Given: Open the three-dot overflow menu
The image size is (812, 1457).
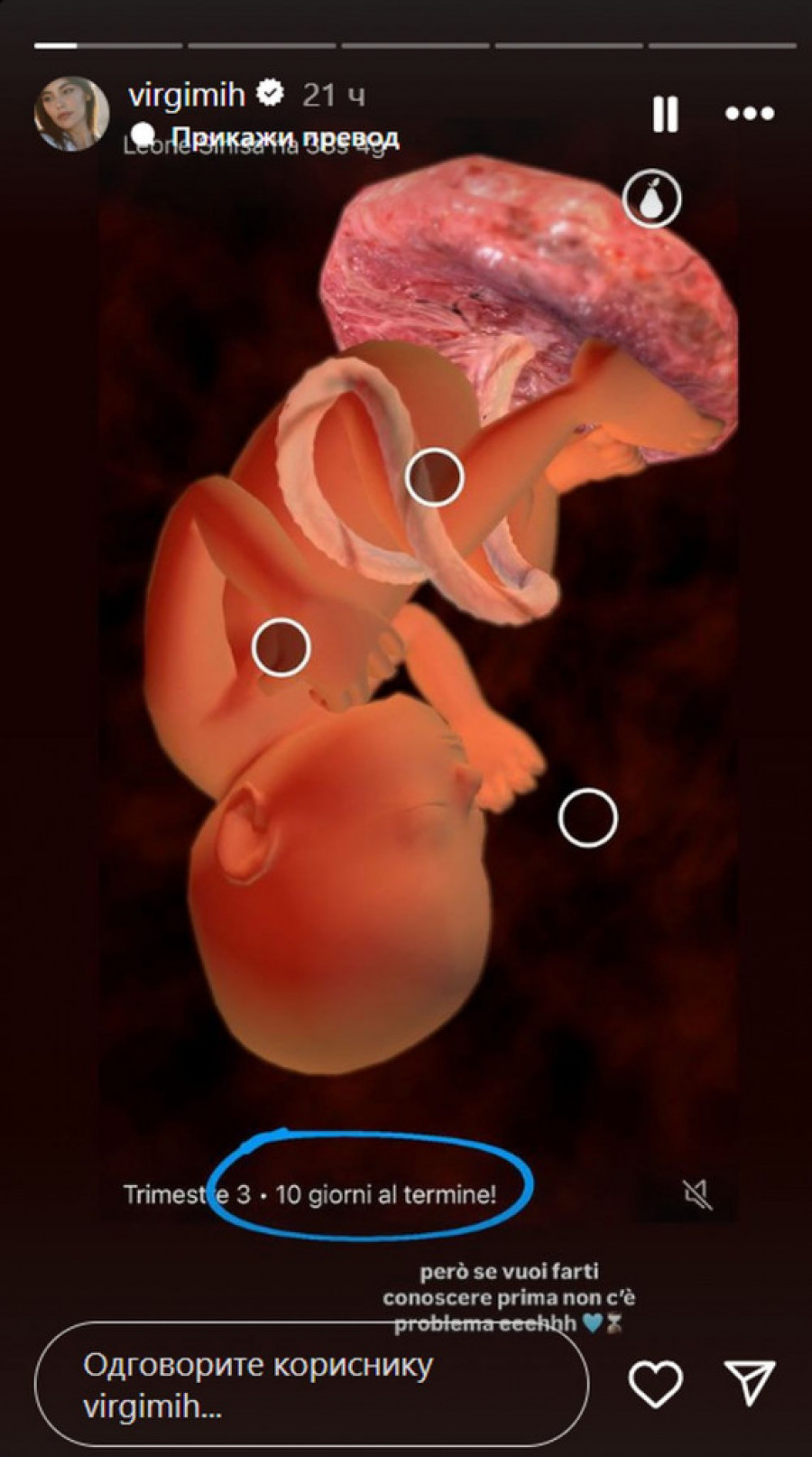Looking at the screenshot, I should 750,114.
